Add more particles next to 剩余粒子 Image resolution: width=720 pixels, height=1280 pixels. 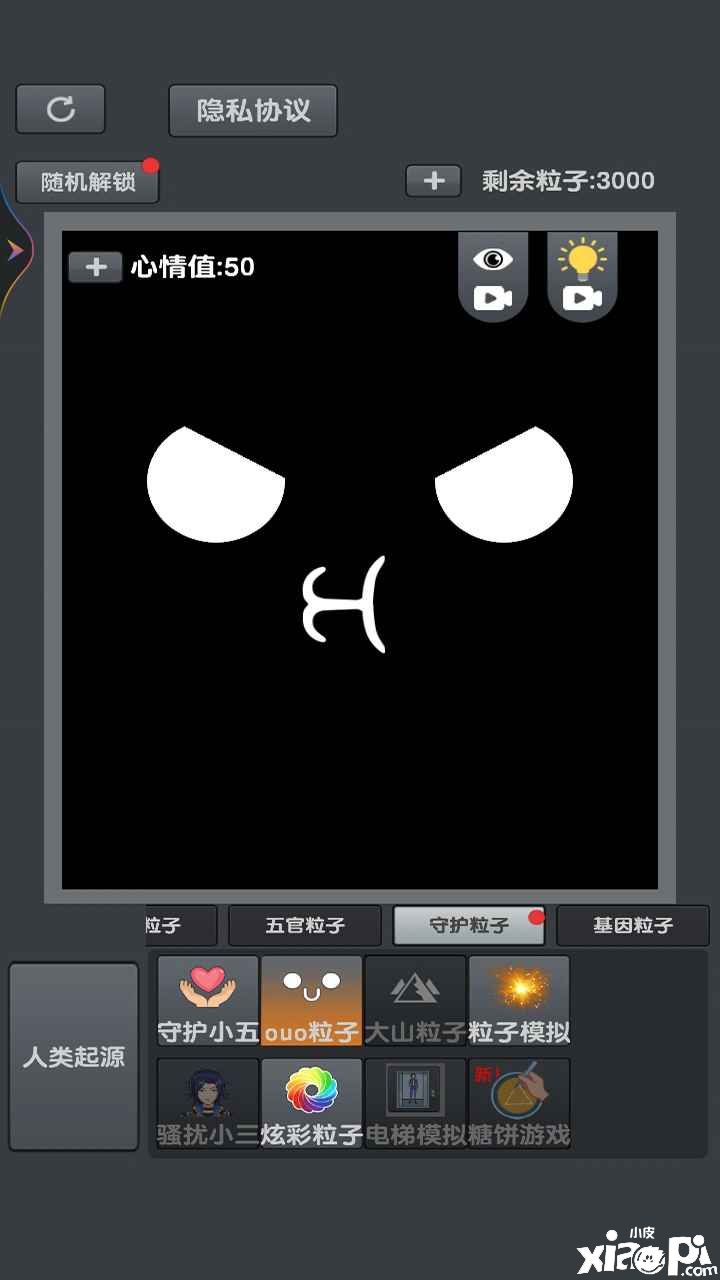433,181
